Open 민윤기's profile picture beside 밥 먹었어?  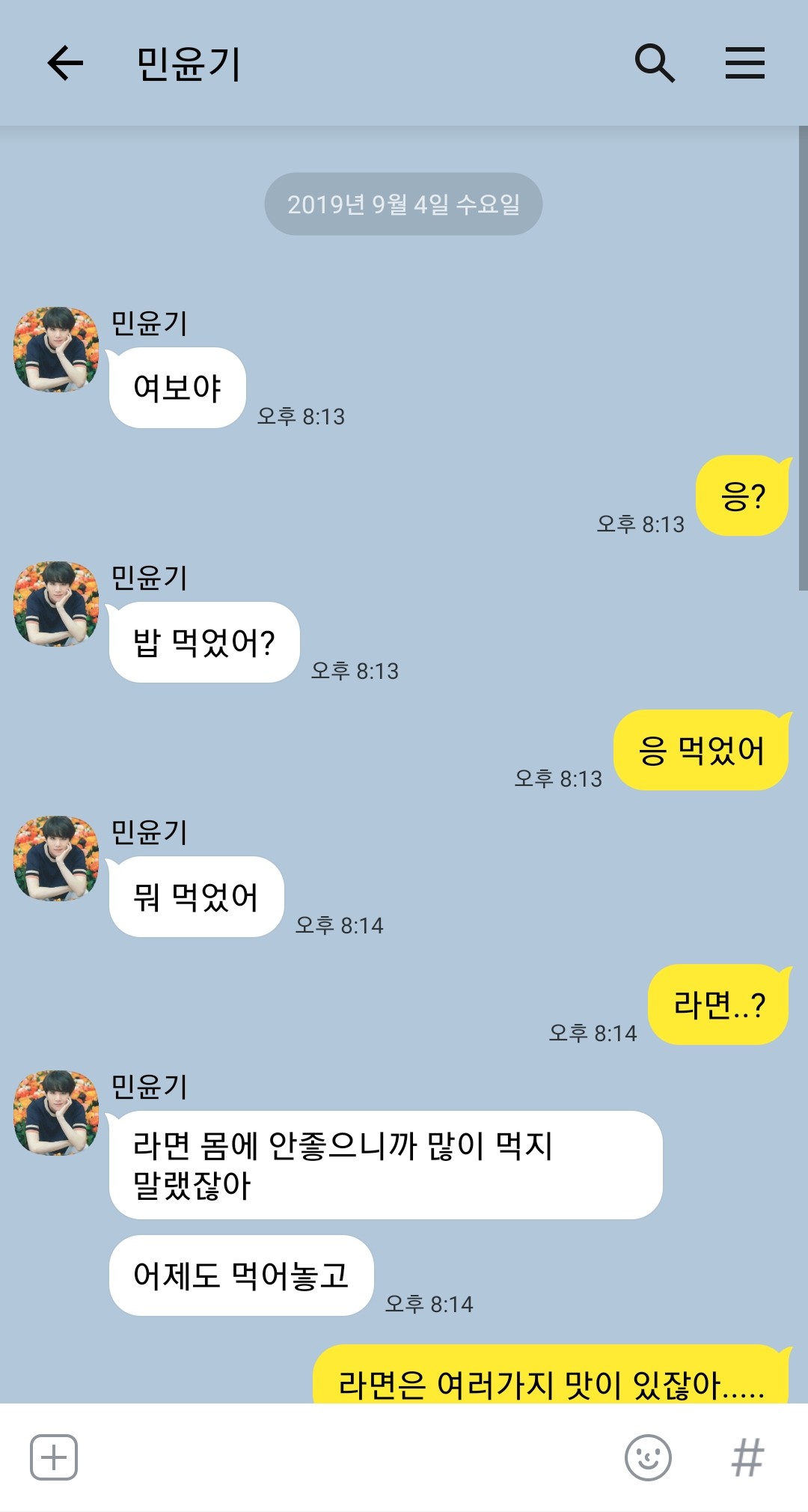(56, 604)
